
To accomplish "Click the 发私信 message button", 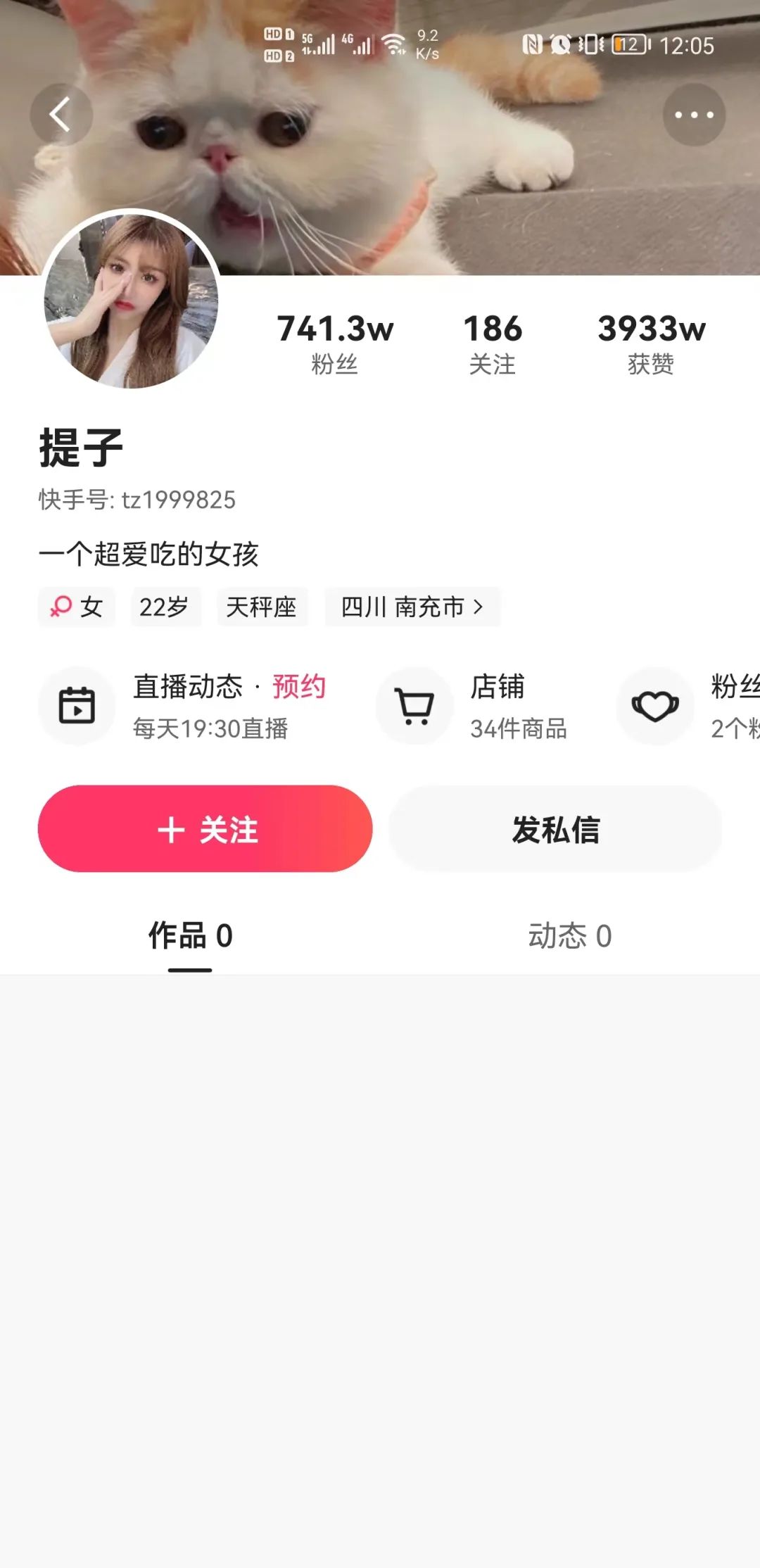I will [x=555, y=830].
